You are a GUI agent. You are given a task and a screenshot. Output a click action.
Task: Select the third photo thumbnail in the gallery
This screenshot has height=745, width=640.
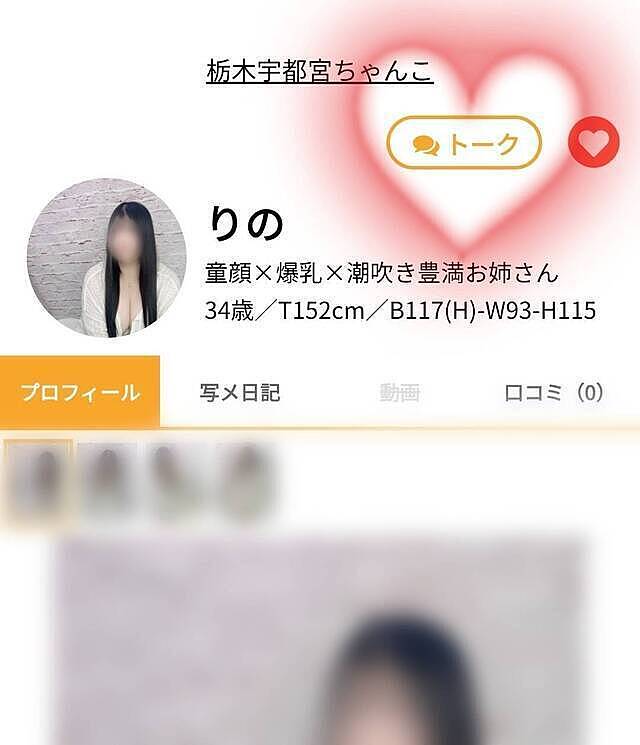pos(178,482)
